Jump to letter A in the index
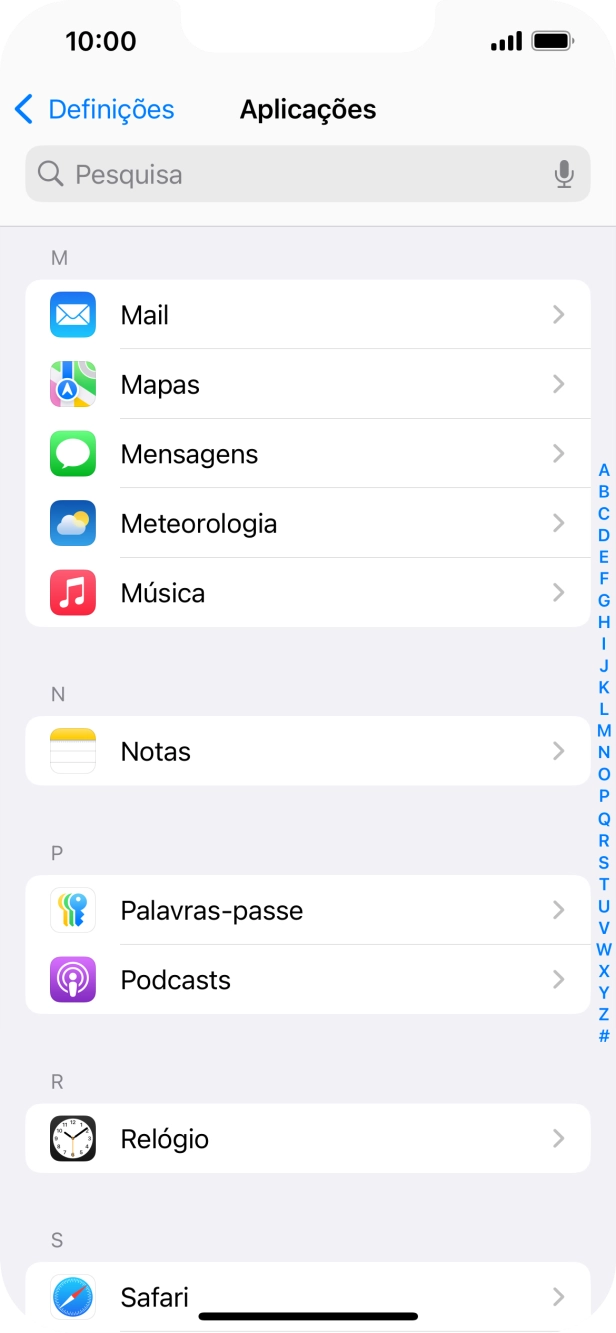This screenshot has width=616, height=1333. pyautogui.click(x=604, y=470)
